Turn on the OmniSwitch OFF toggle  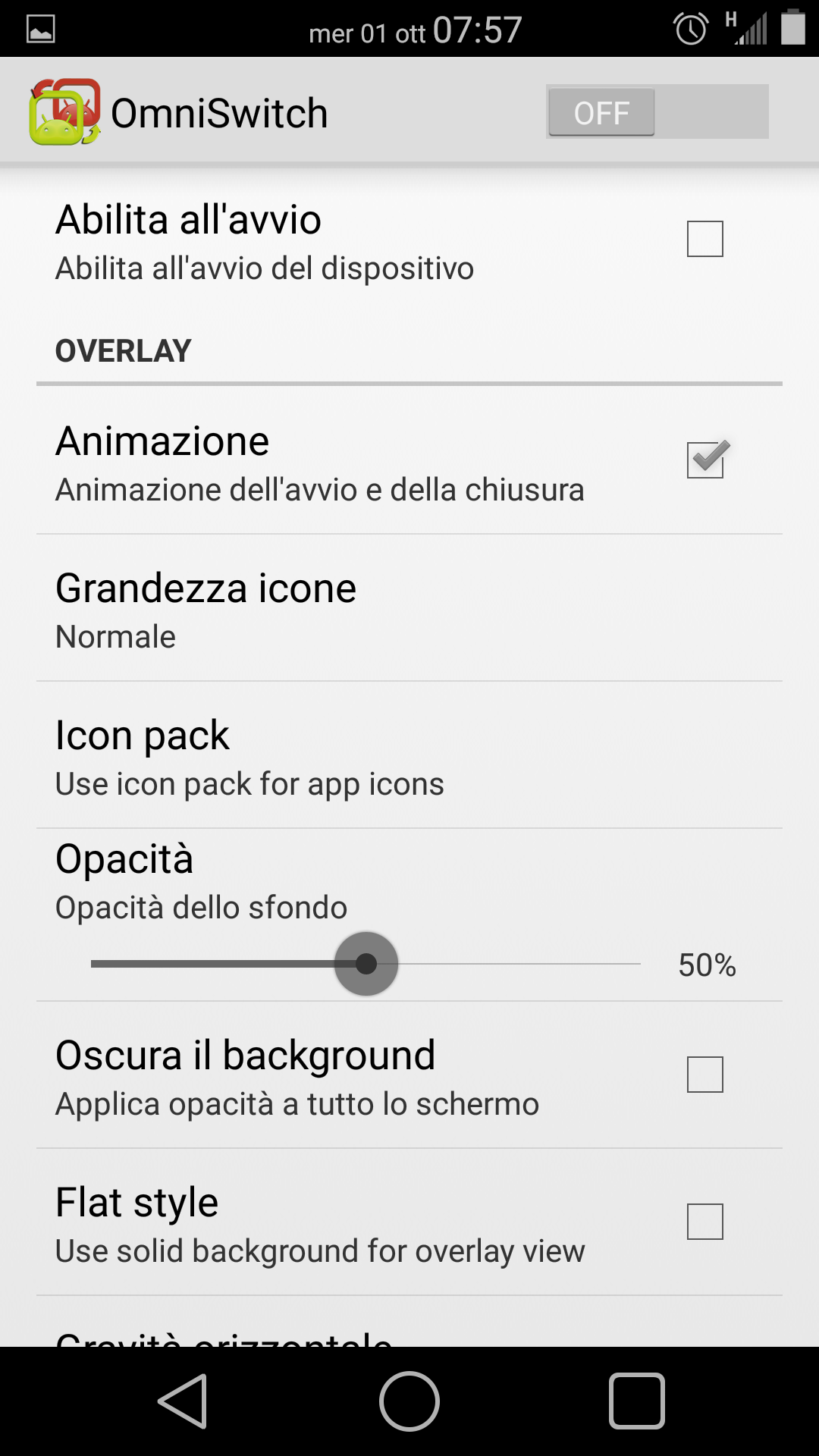657,111
